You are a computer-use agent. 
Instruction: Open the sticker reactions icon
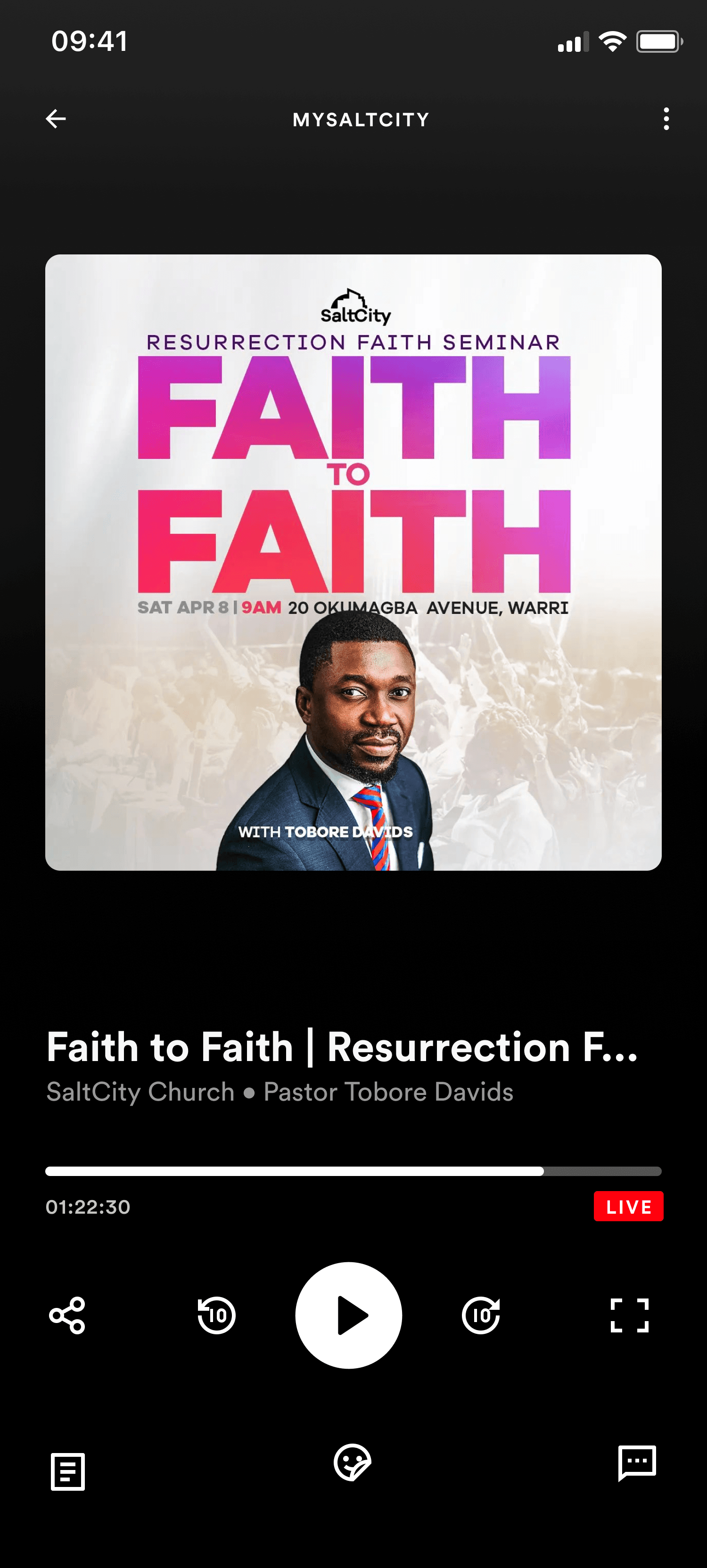[x=352, y=1462]
